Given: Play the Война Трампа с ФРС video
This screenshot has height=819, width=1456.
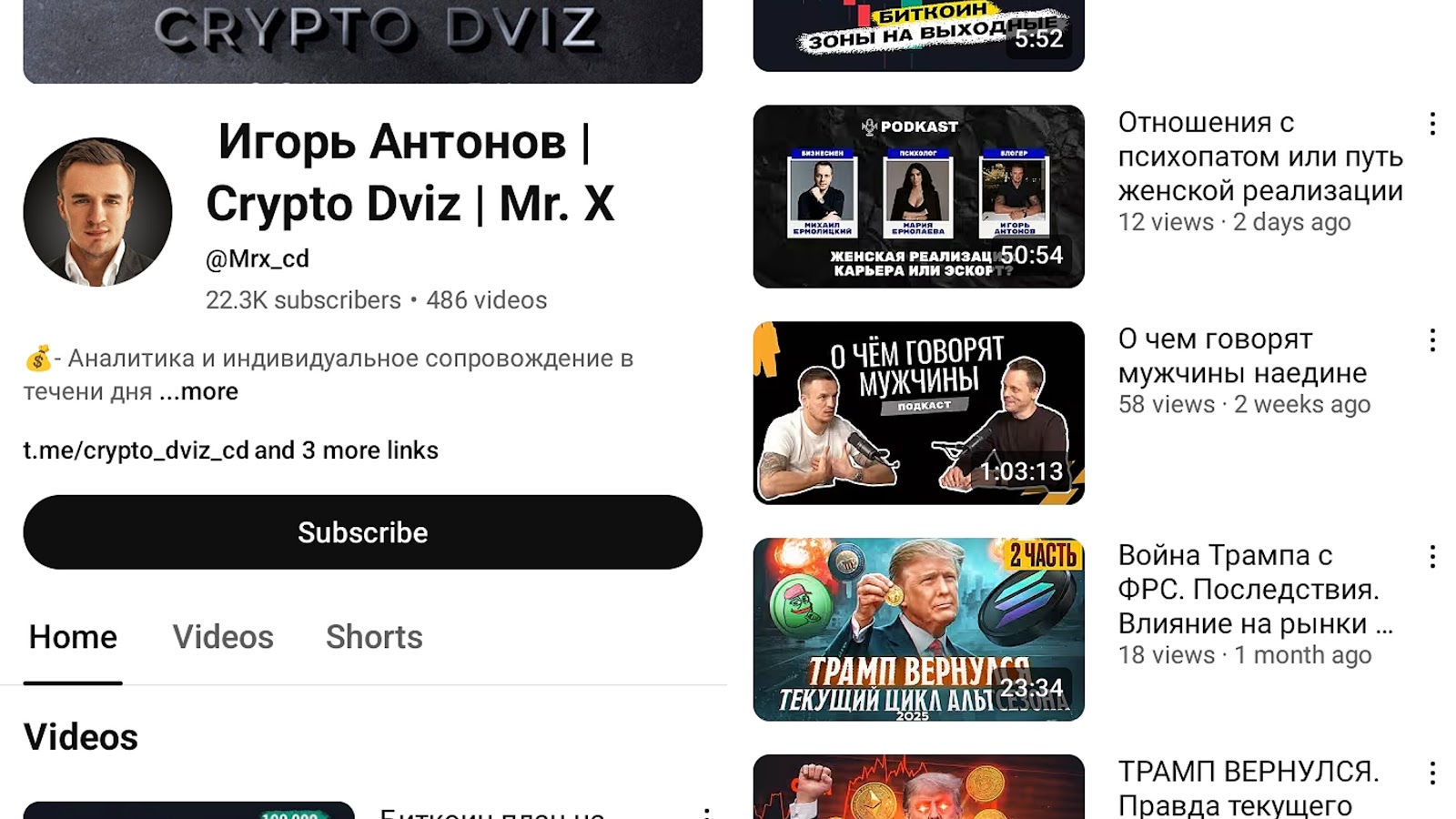Looking at the screenshot, I should click(918, 629).
